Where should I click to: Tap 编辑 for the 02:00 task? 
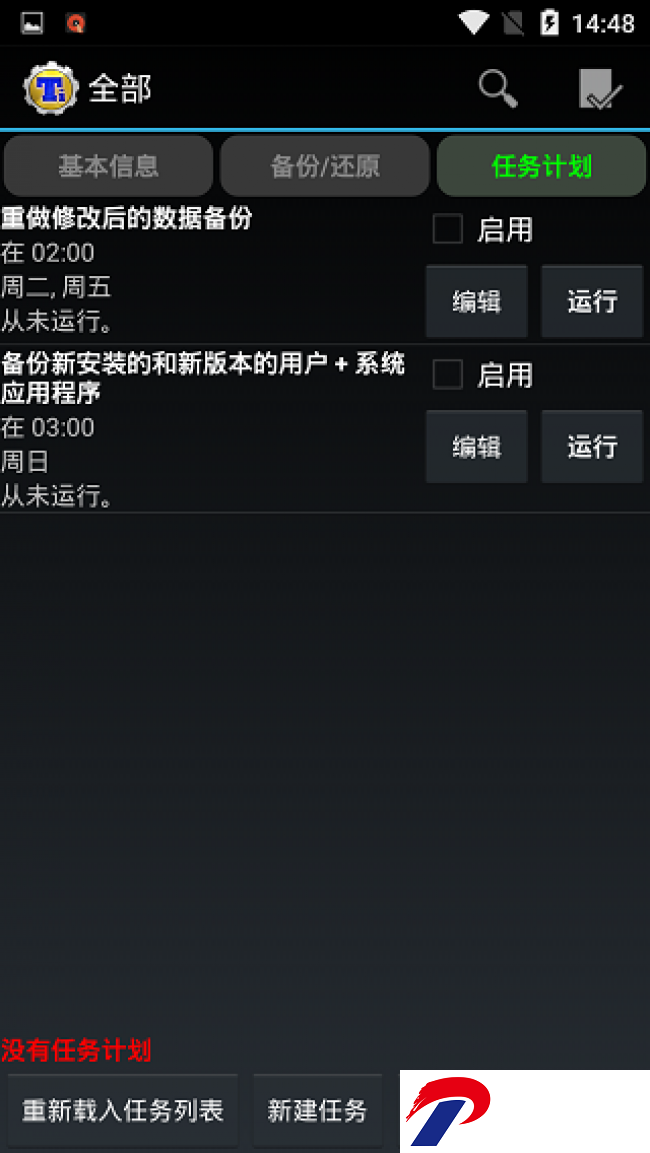click(476, 301)
